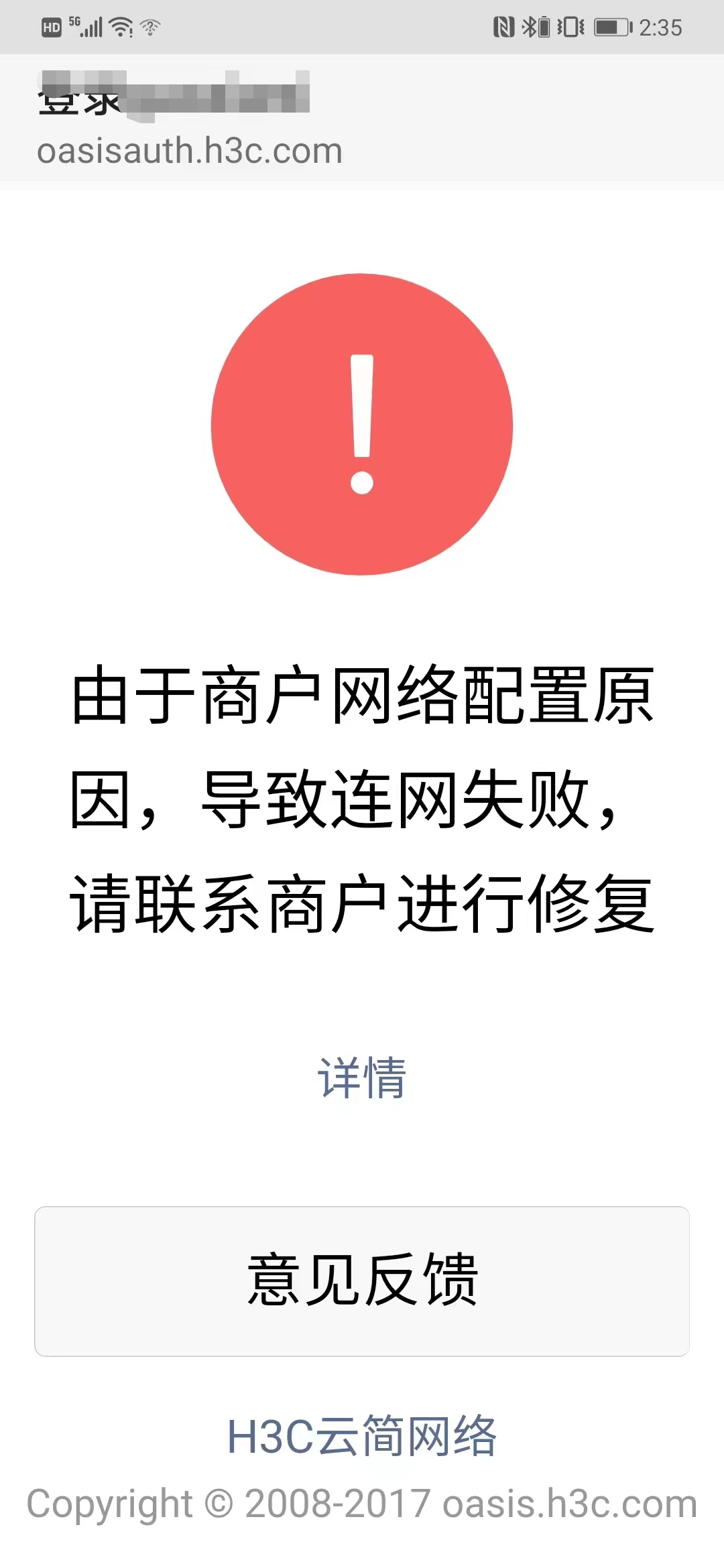
Task: Open the 详情 details link
Action: (x=362, y=1078)
